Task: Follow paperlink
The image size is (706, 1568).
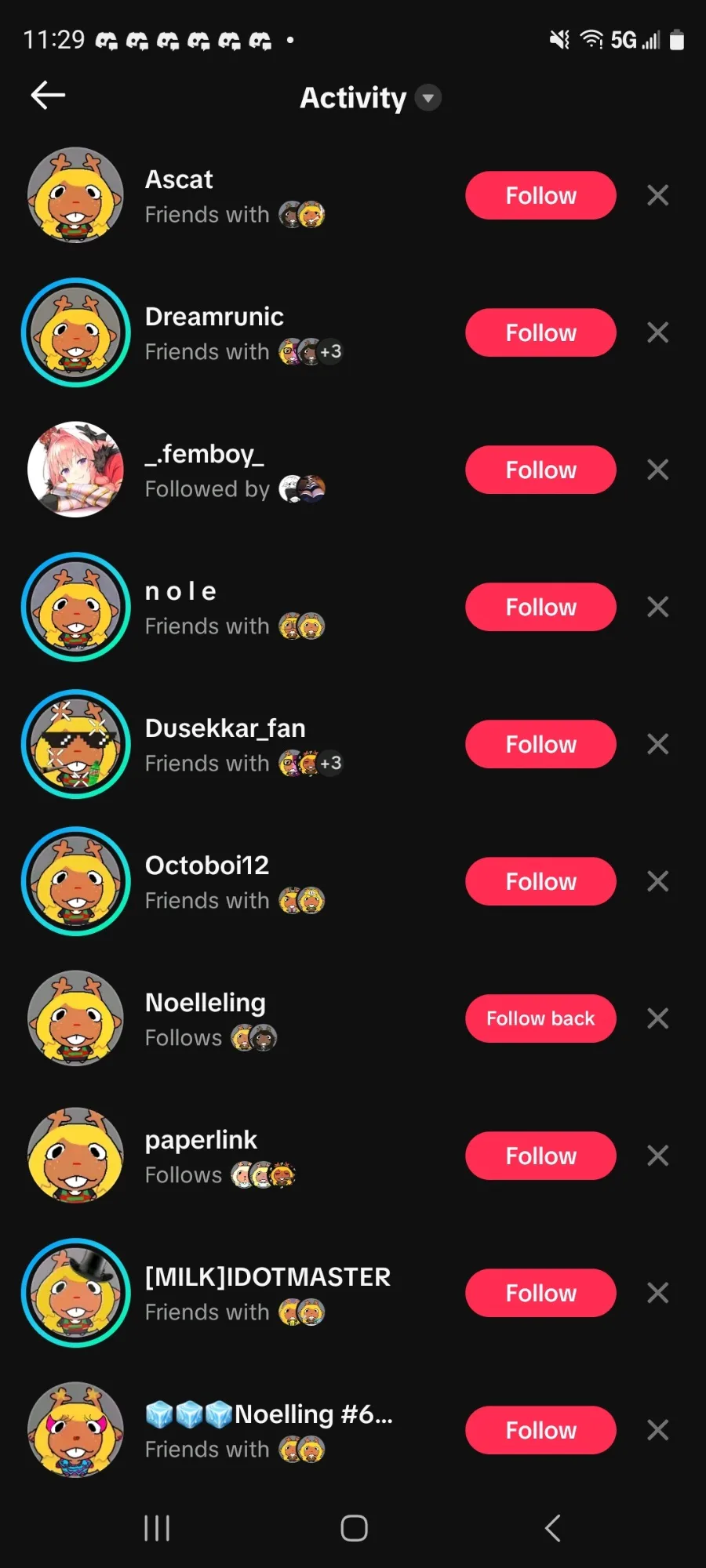Action: tap(540, 1156)
